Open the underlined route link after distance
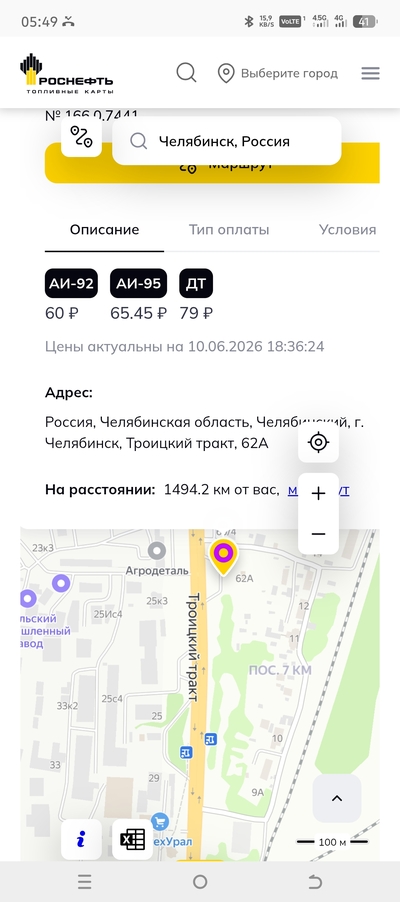 point(318,491)
